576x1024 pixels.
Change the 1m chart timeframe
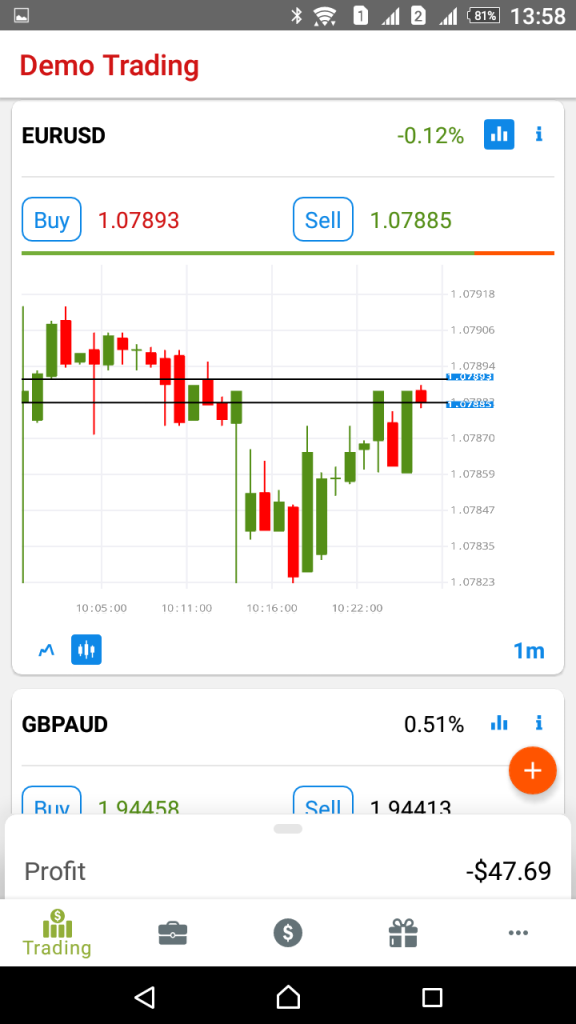pyautogui.click(x=528, y=650)
